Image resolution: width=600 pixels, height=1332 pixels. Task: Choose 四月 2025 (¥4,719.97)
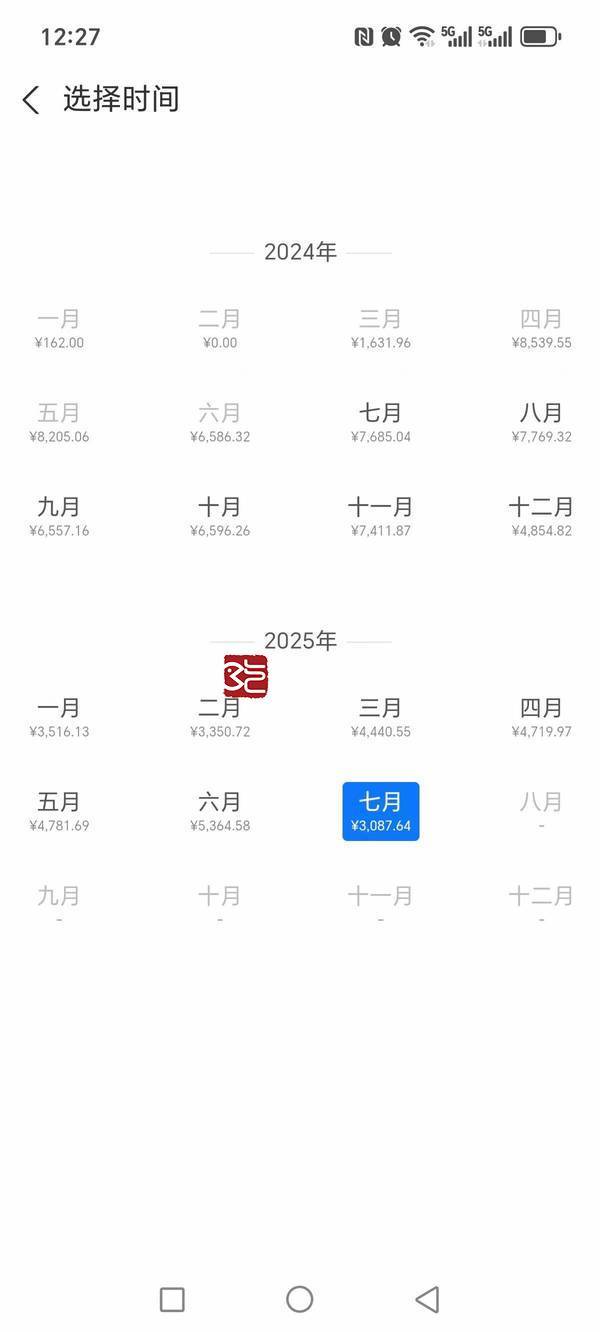(x=541, y=717)
